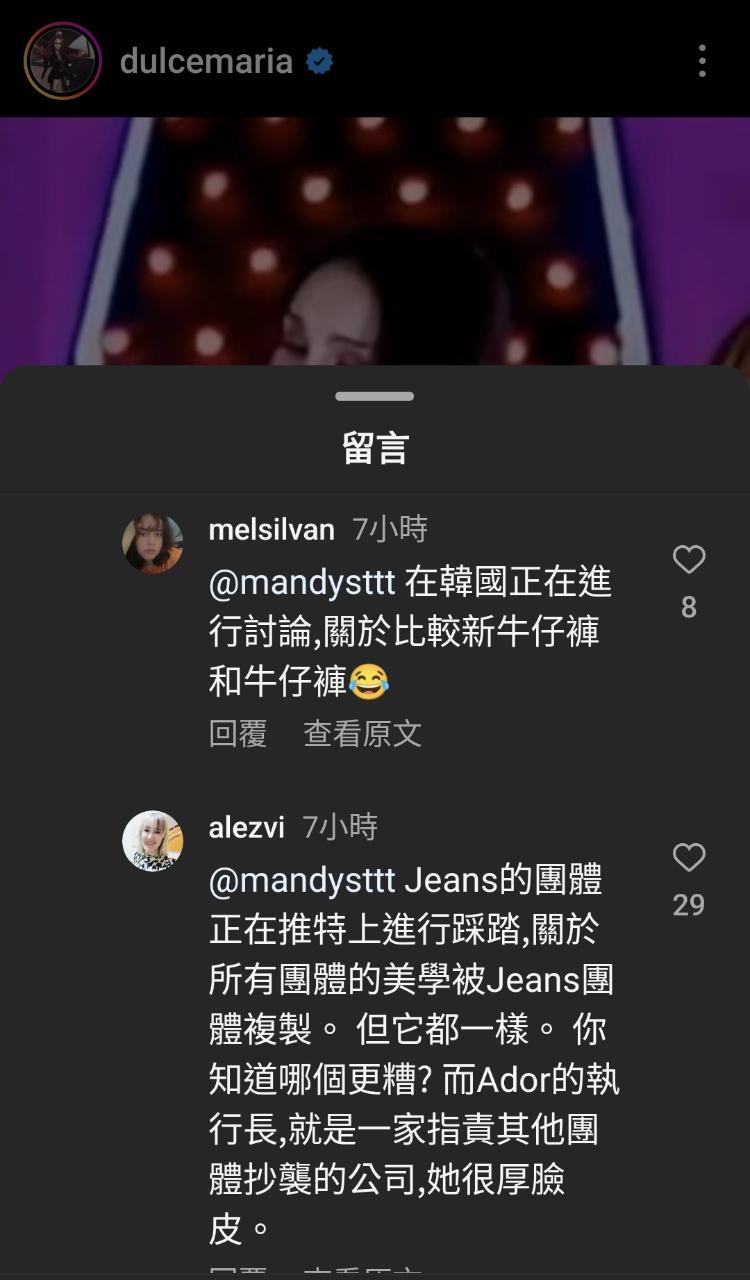Like melsilvan's comment
750x1280 pixels.
[x=688, y=560]
